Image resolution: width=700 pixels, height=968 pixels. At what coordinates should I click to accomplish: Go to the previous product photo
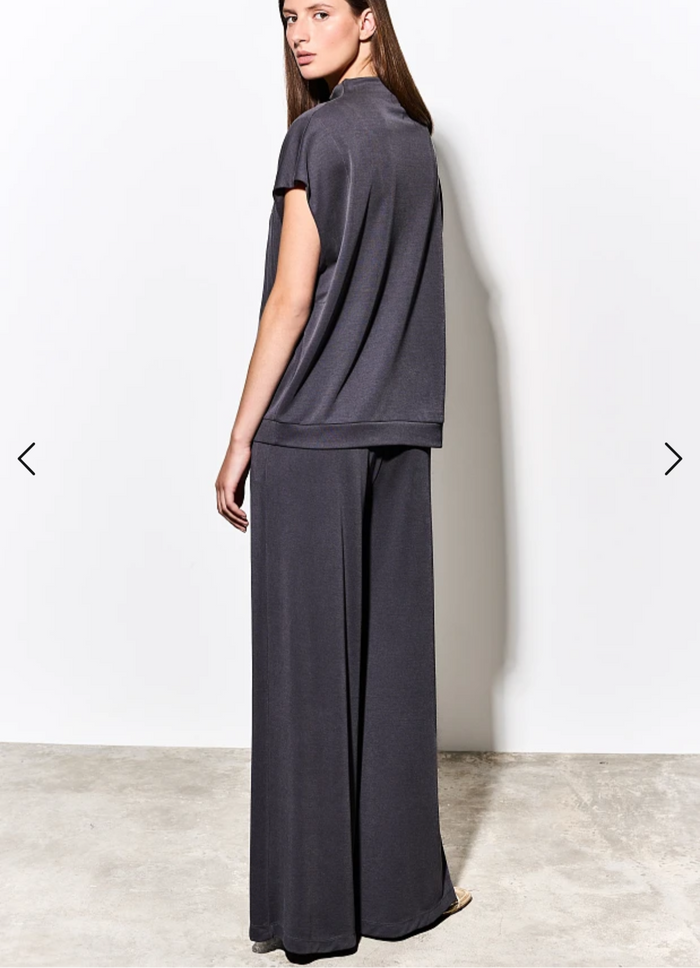tap(26, 459)
